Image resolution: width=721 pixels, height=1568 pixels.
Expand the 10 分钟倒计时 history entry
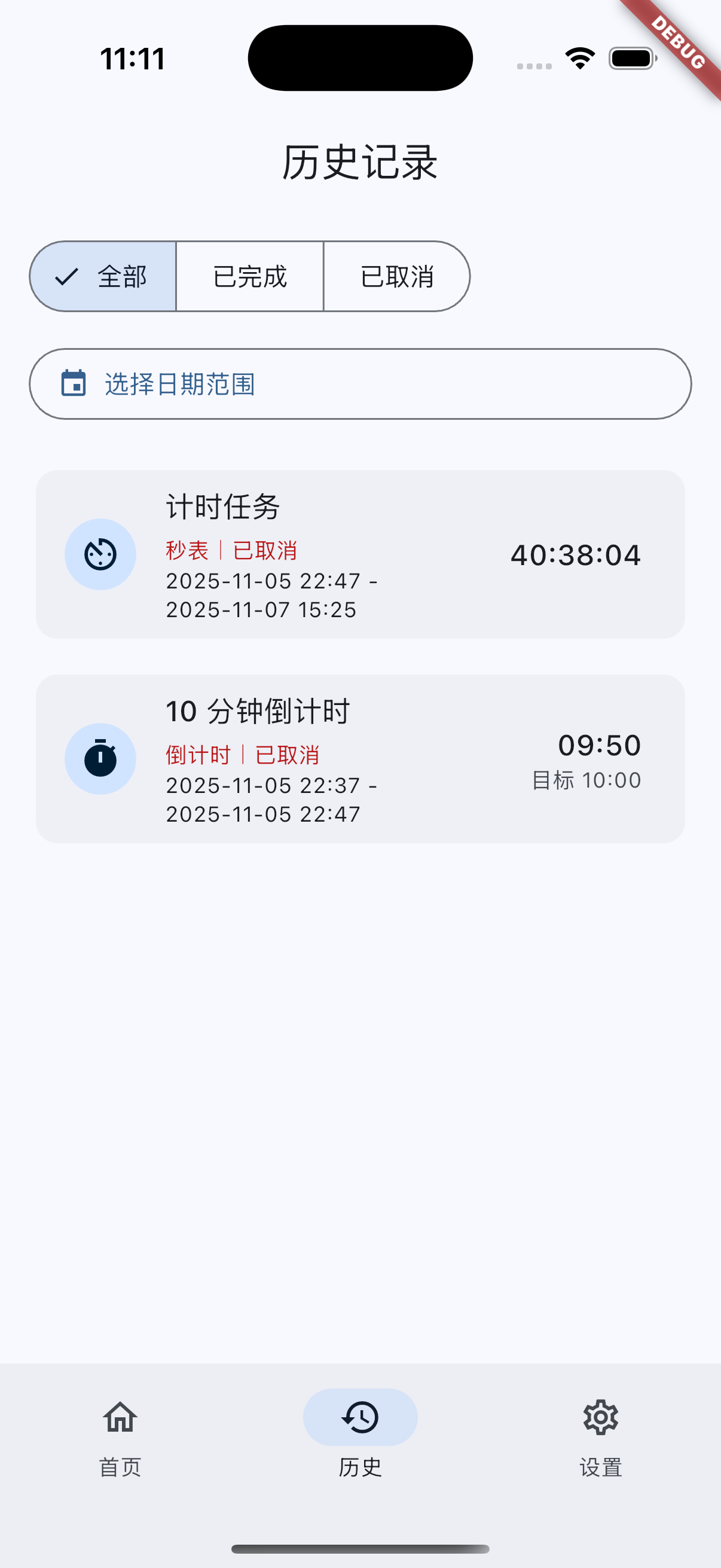click(360, 759)
